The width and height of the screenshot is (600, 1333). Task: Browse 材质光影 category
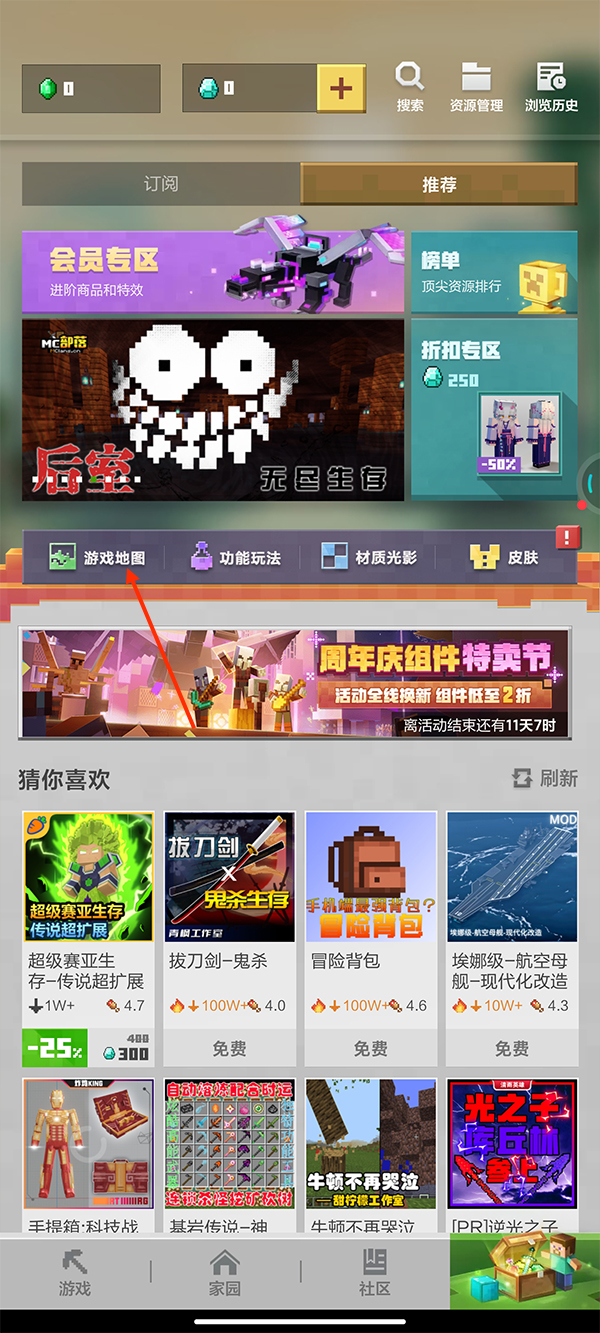[370, 558]
